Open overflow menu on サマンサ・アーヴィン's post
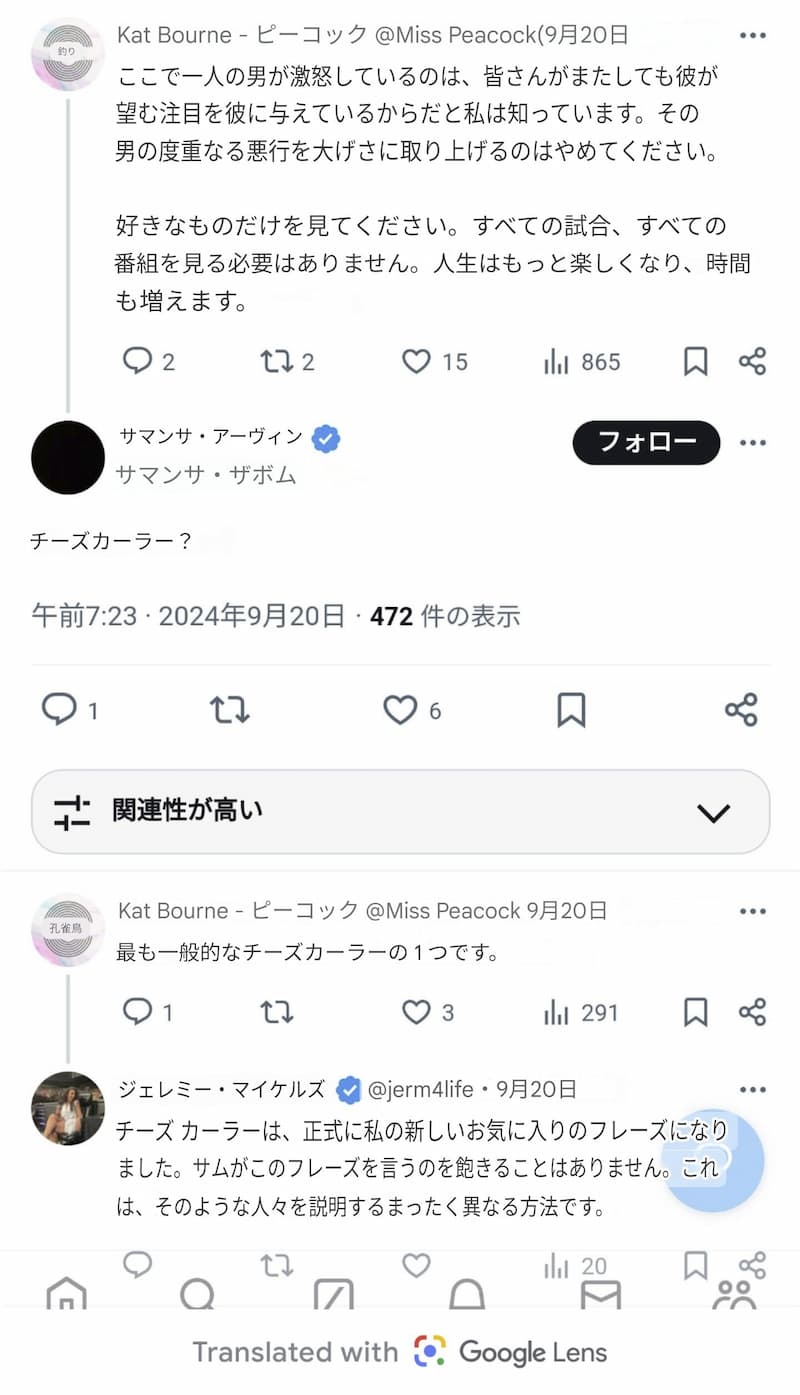The width and height of the screenshot is (800, 1395). click(752, 442)
